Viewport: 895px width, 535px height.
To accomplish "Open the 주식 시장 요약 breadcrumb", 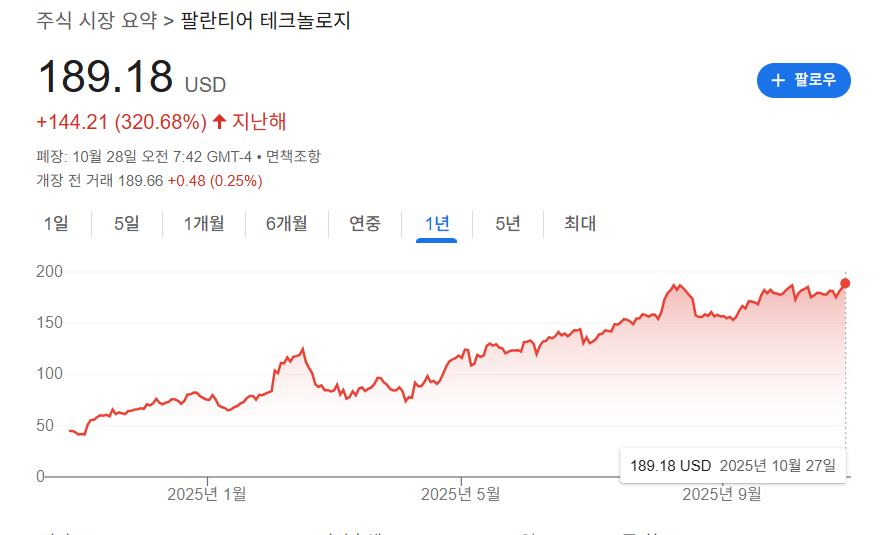I will (x=96, y=19).
